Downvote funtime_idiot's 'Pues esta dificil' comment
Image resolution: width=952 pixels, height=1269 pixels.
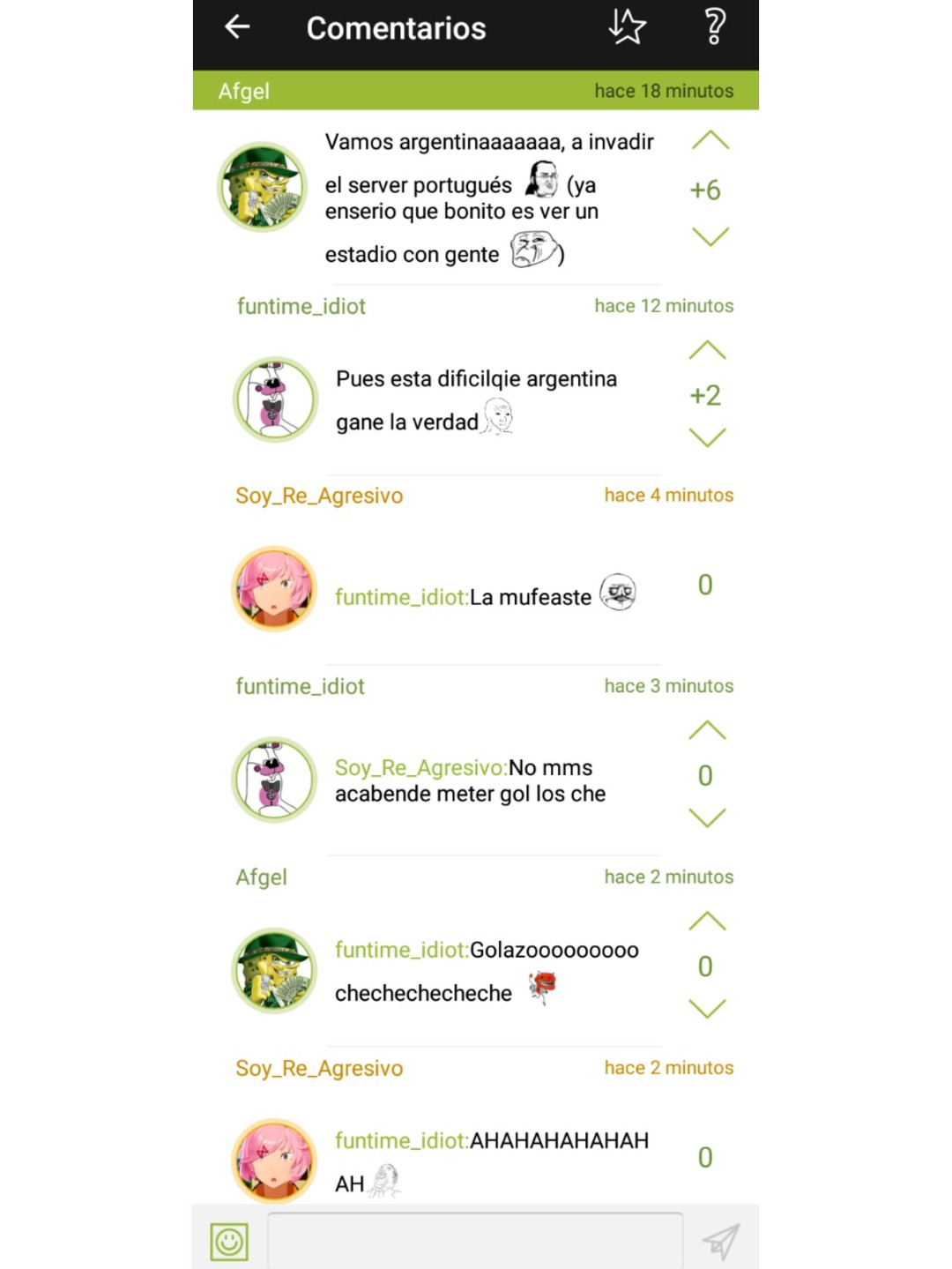[x=707, y=437]
